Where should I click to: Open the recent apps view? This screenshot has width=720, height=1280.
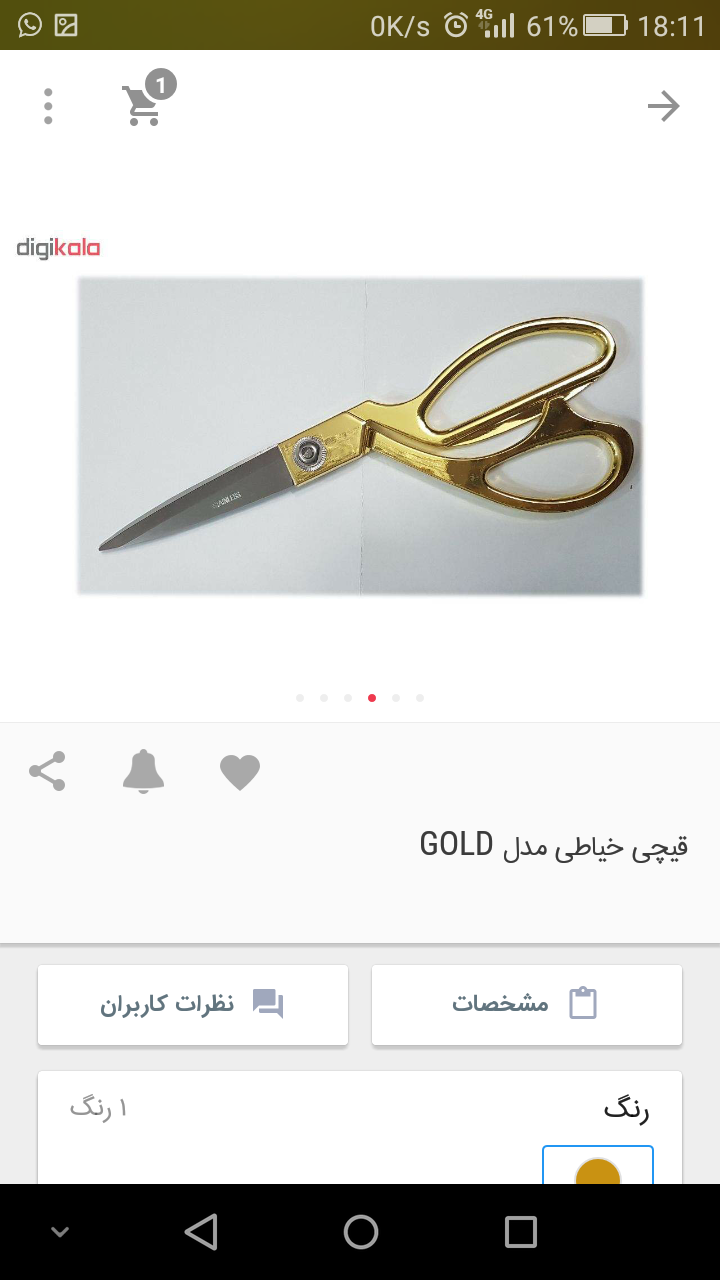(520, 1232)
